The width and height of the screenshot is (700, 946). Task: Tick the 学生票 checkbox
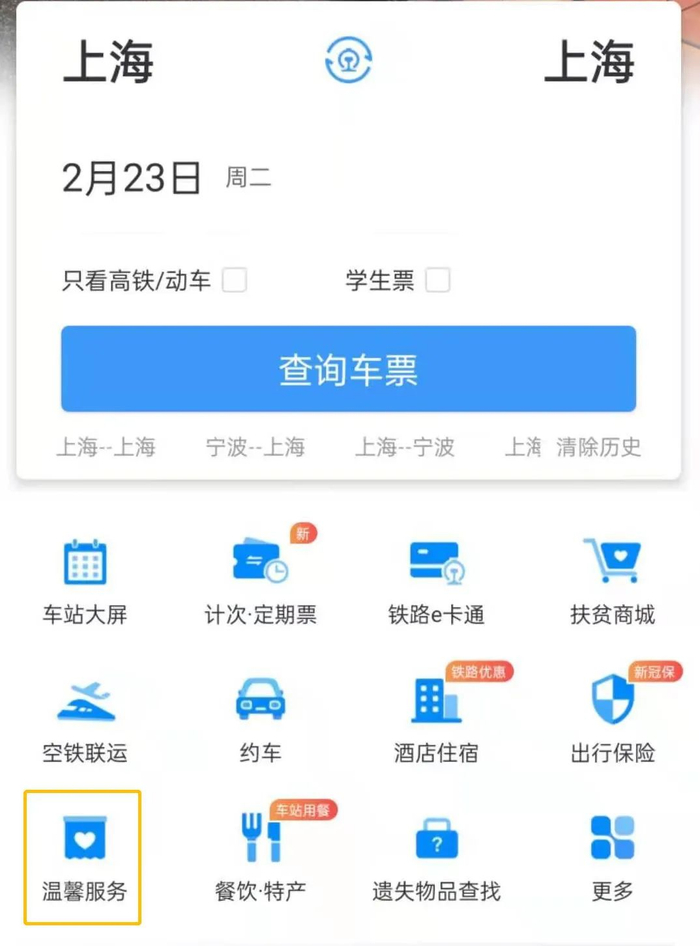click(x=437, y=281)
